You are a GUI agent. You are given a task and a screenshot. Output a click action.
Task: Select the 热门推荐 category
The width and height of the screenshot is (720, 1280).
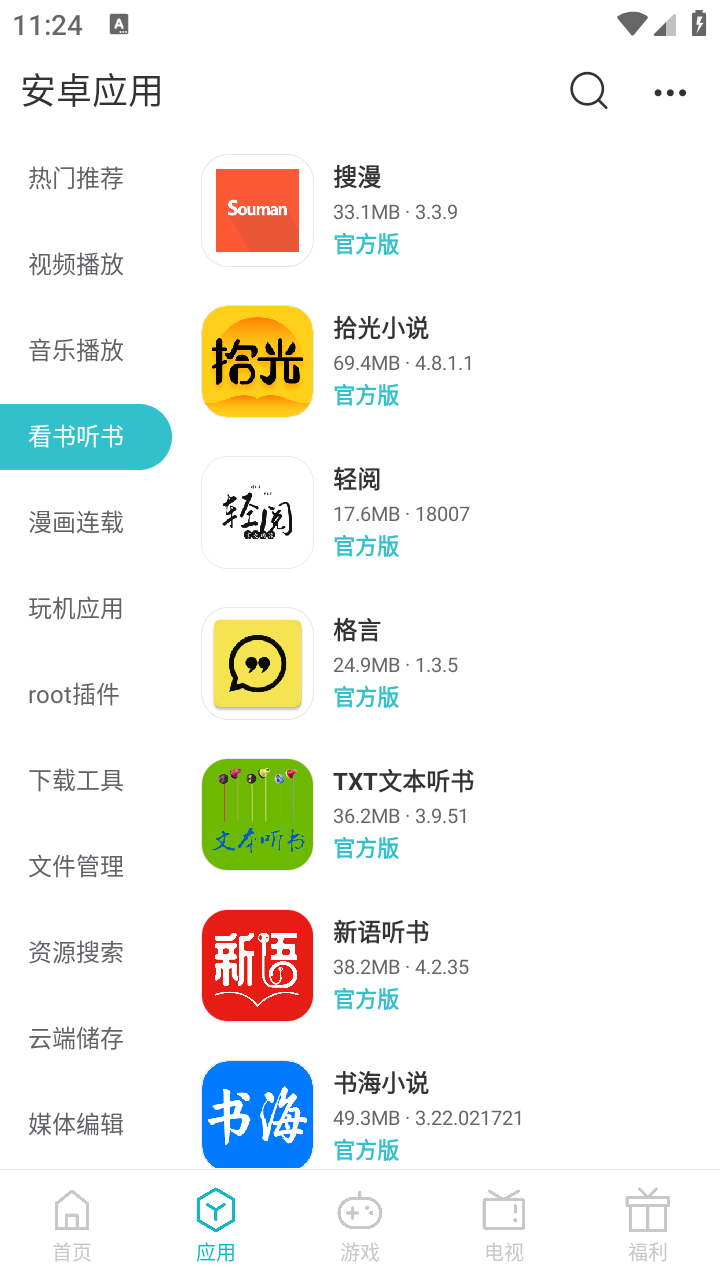(75, 178)
